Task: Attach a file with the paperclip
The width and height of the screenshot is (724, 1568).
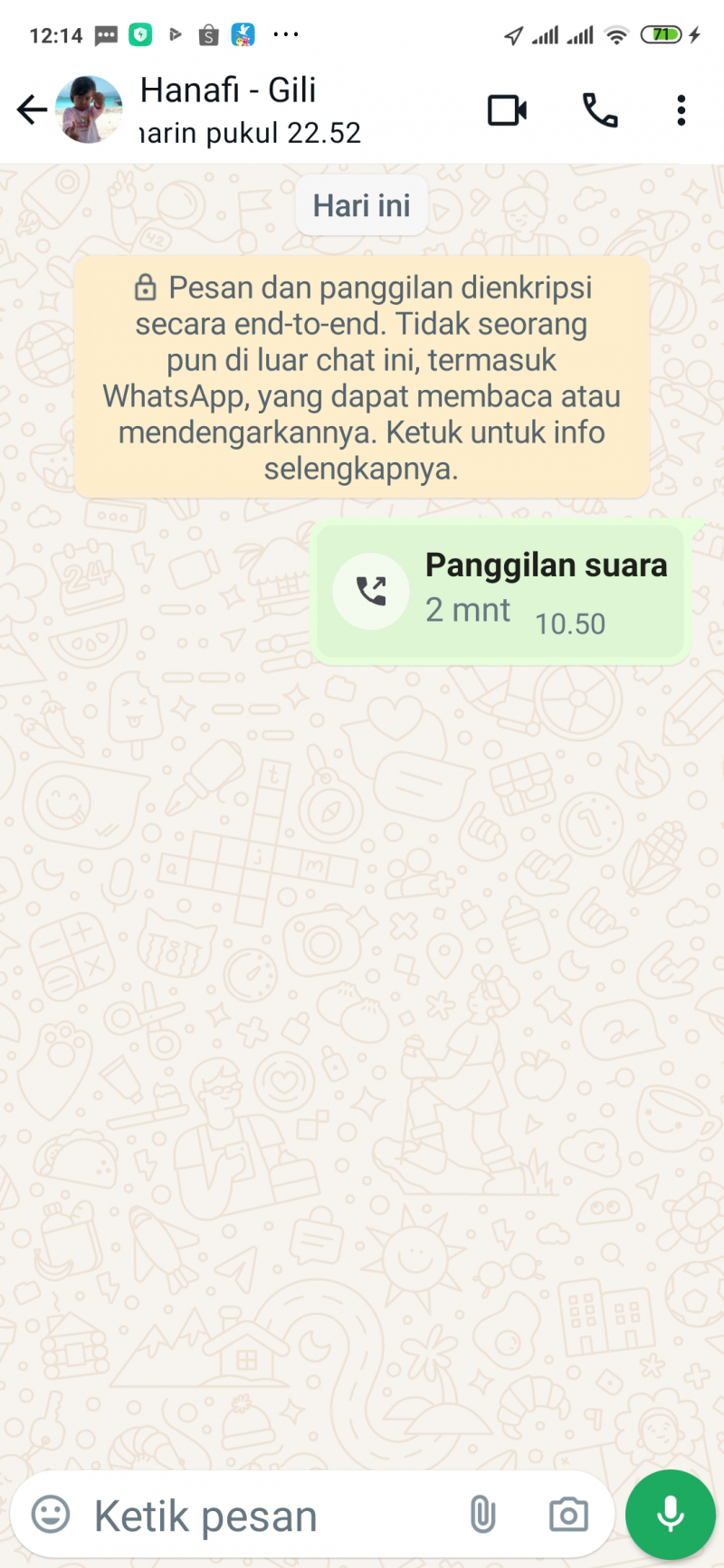Action: (x=482, y=1514)
